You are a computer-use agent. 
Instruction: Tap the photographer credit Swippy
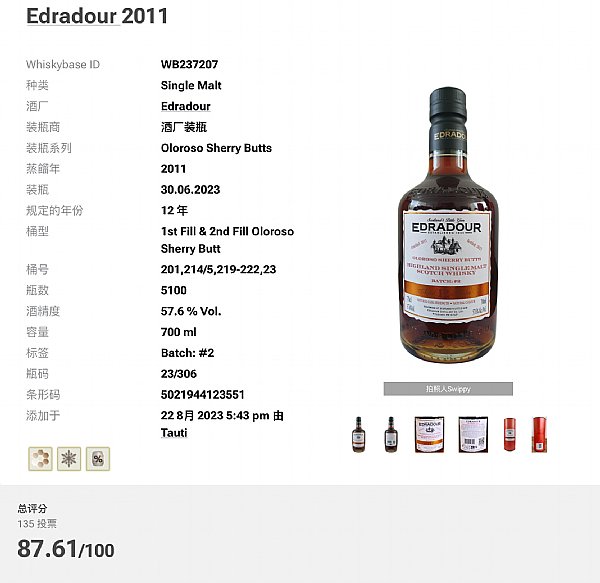448,388
